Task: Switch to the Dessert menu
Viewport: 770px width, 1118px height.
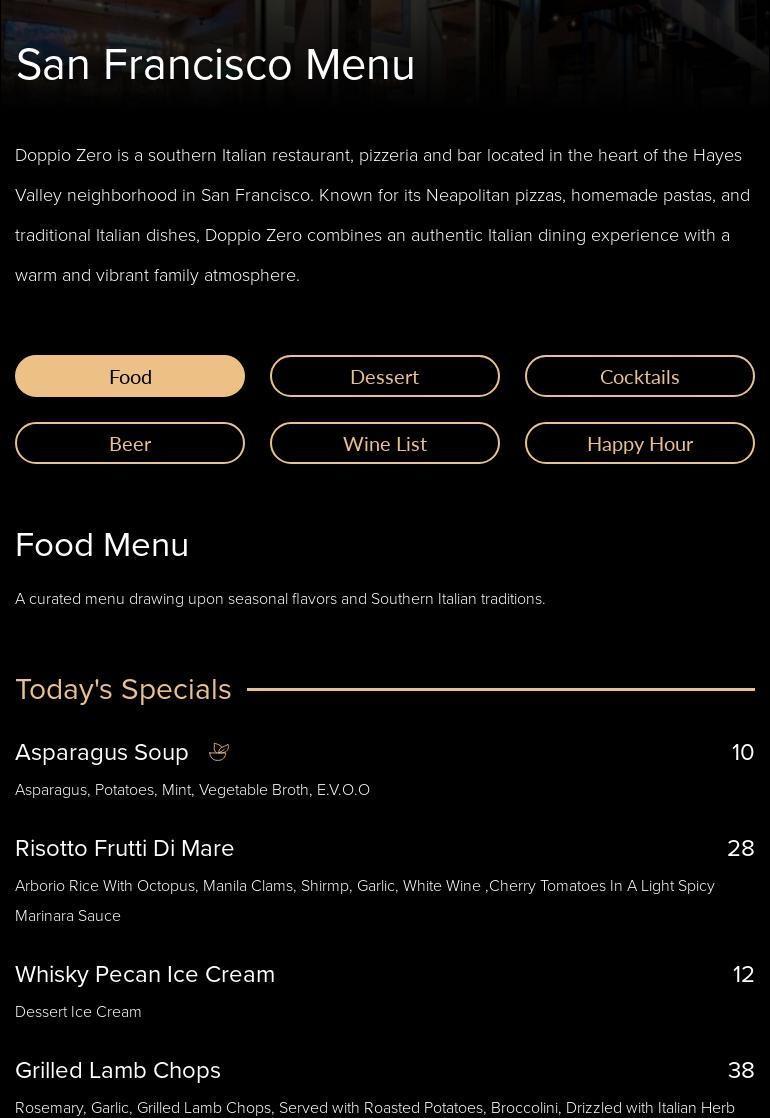Action: pyautogui.click(x=385, y=376)
